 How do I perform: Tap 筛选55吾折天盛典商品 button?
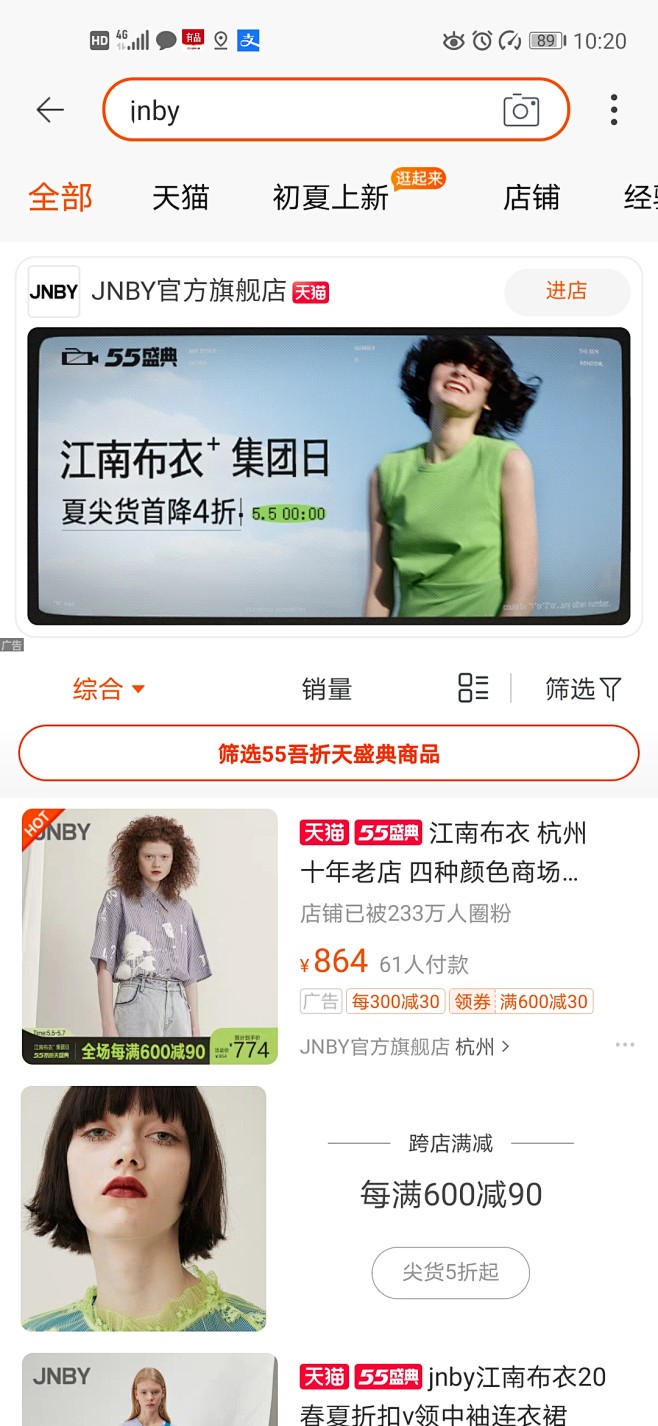click(x=328, y=753)
